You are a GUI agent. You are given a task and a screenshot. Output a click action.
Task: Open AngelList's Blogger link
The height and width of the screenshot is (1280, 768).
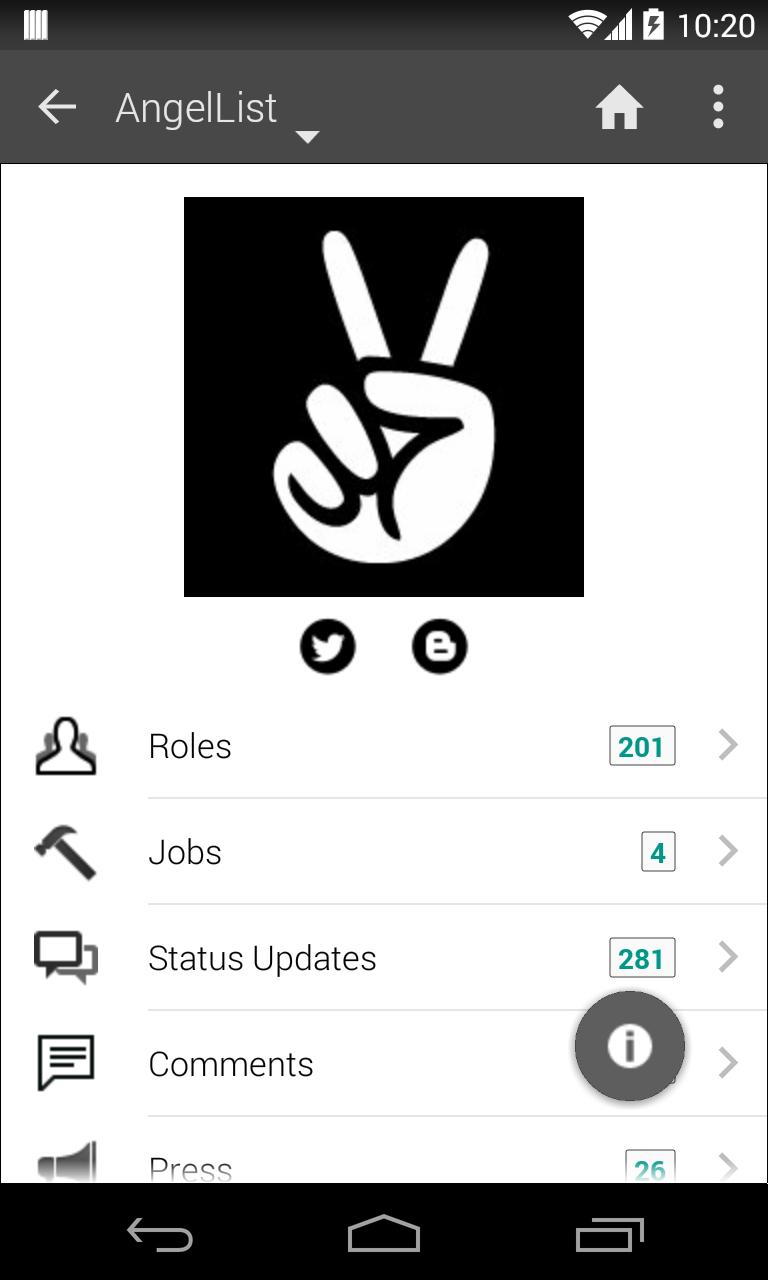point(440,647)
